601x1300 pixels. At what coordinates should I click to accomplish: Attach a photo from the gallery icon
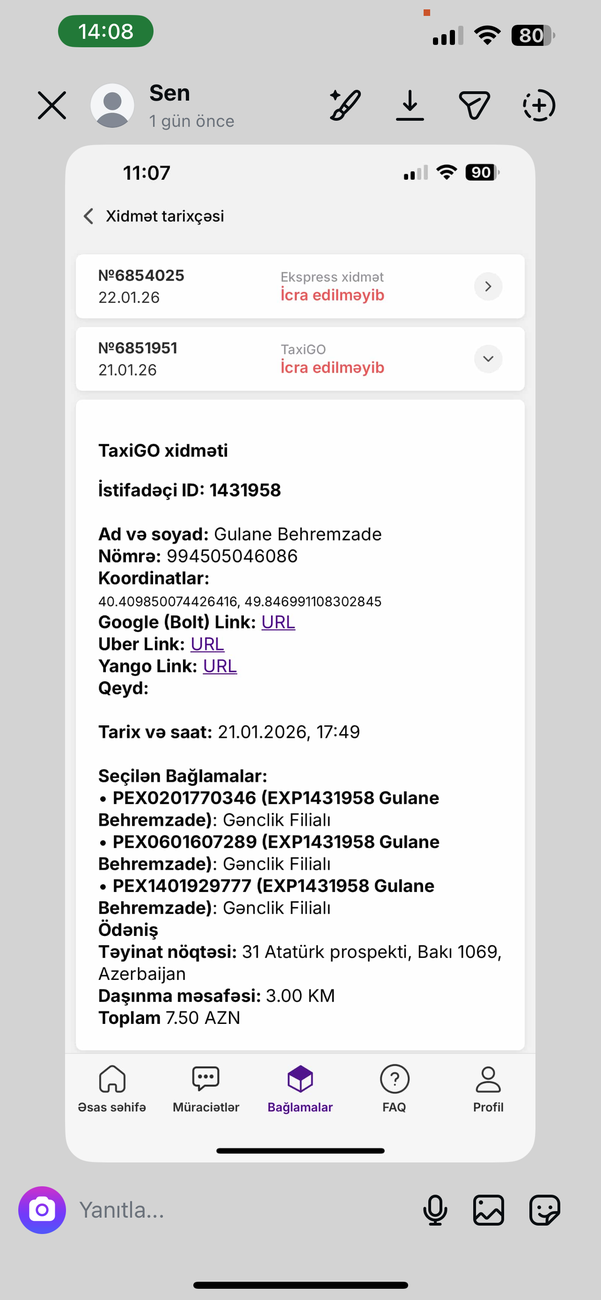pyautogui.click(x=489, y=1210)
